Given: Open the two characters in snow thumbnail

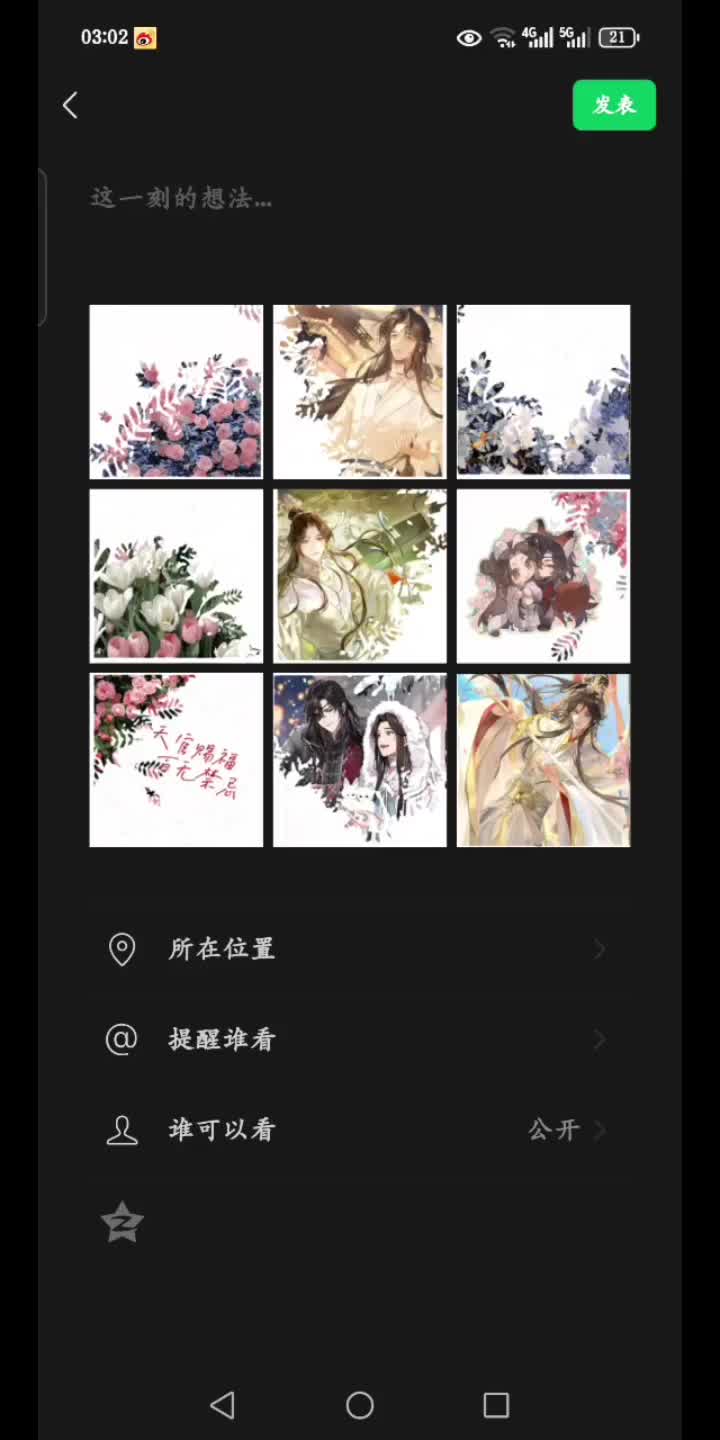Looking at the screenshot, I should click(360, 760).
